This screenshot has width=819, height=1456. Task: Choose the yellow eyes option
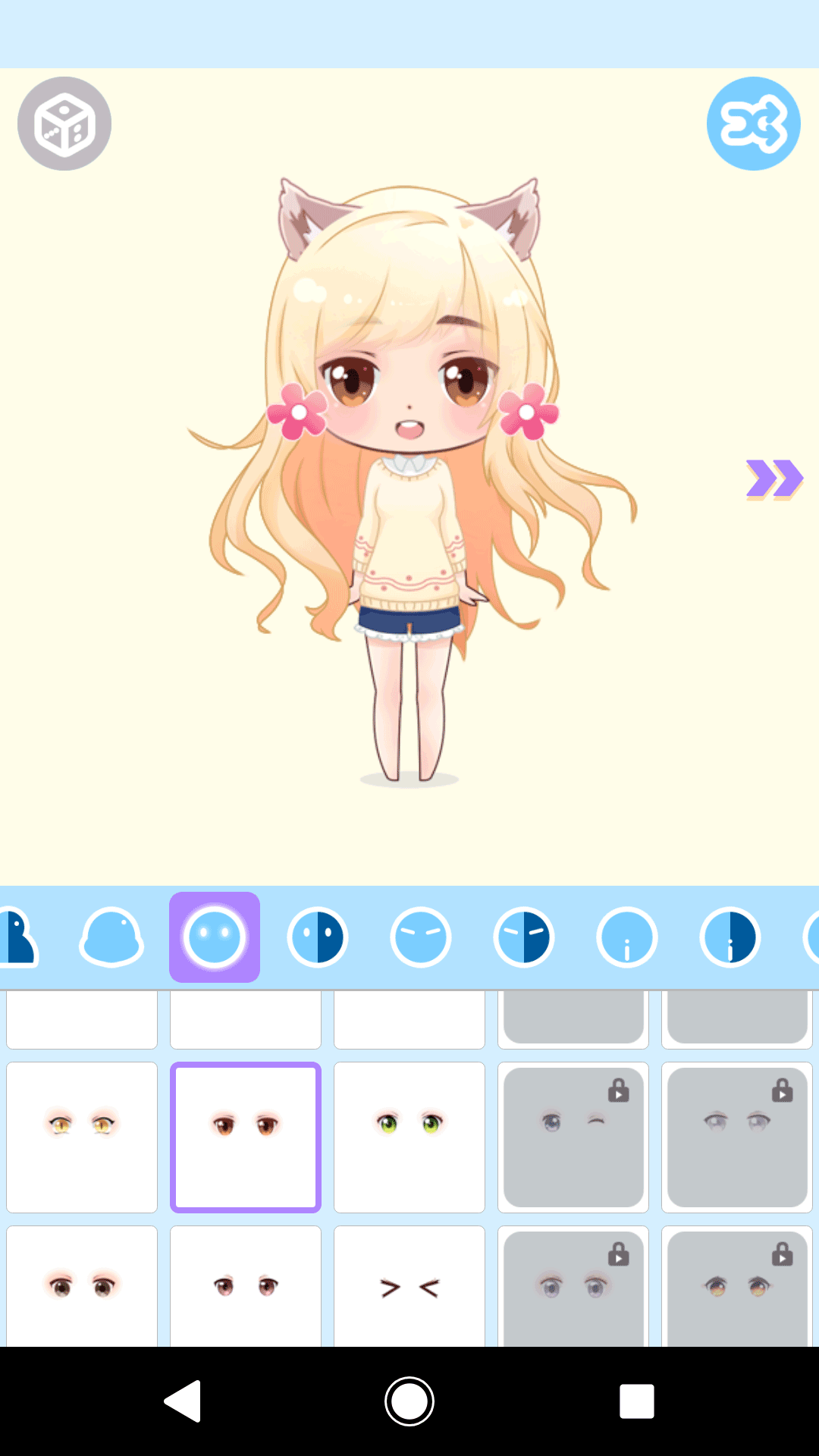point(82,1137)
